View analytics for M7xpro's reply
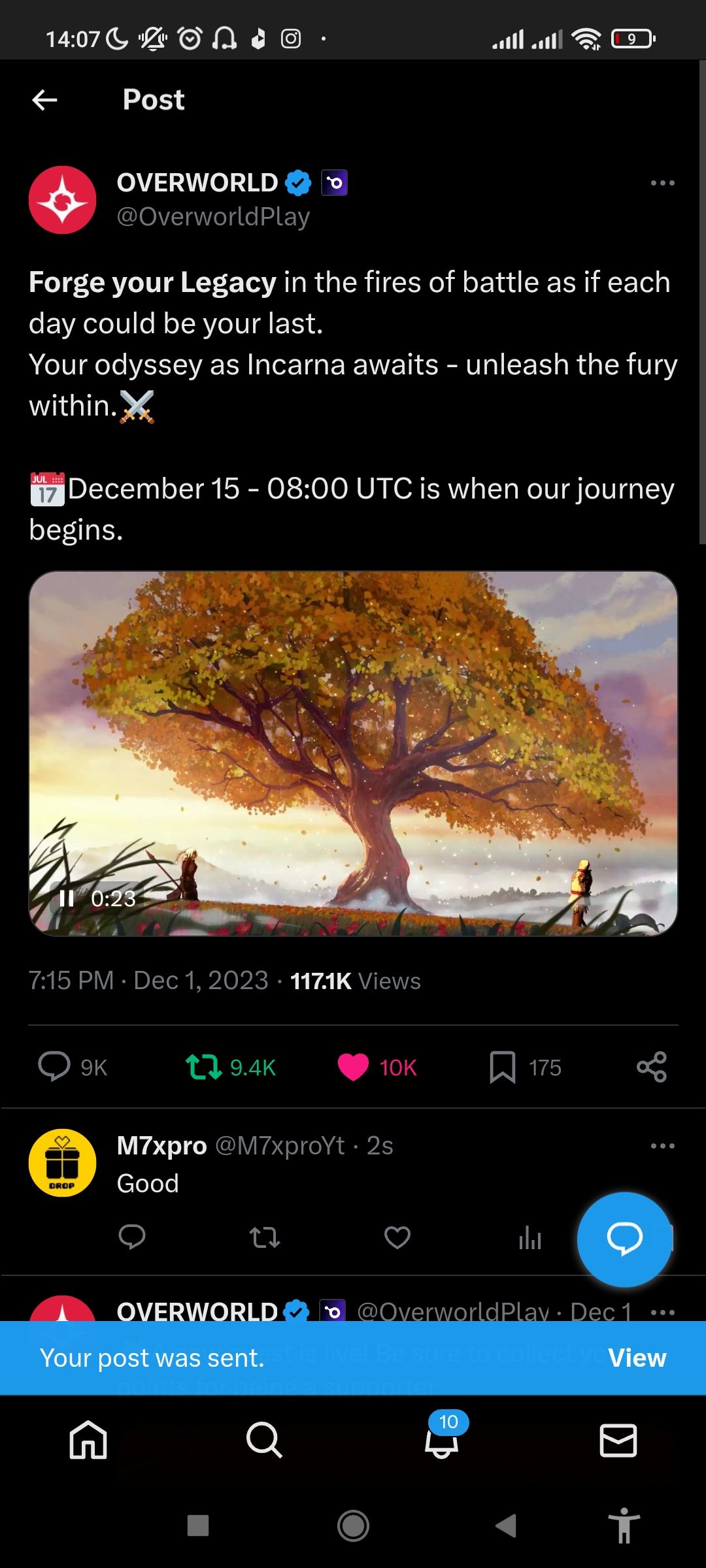The image size is (706, 1568). pos(529,1237)
